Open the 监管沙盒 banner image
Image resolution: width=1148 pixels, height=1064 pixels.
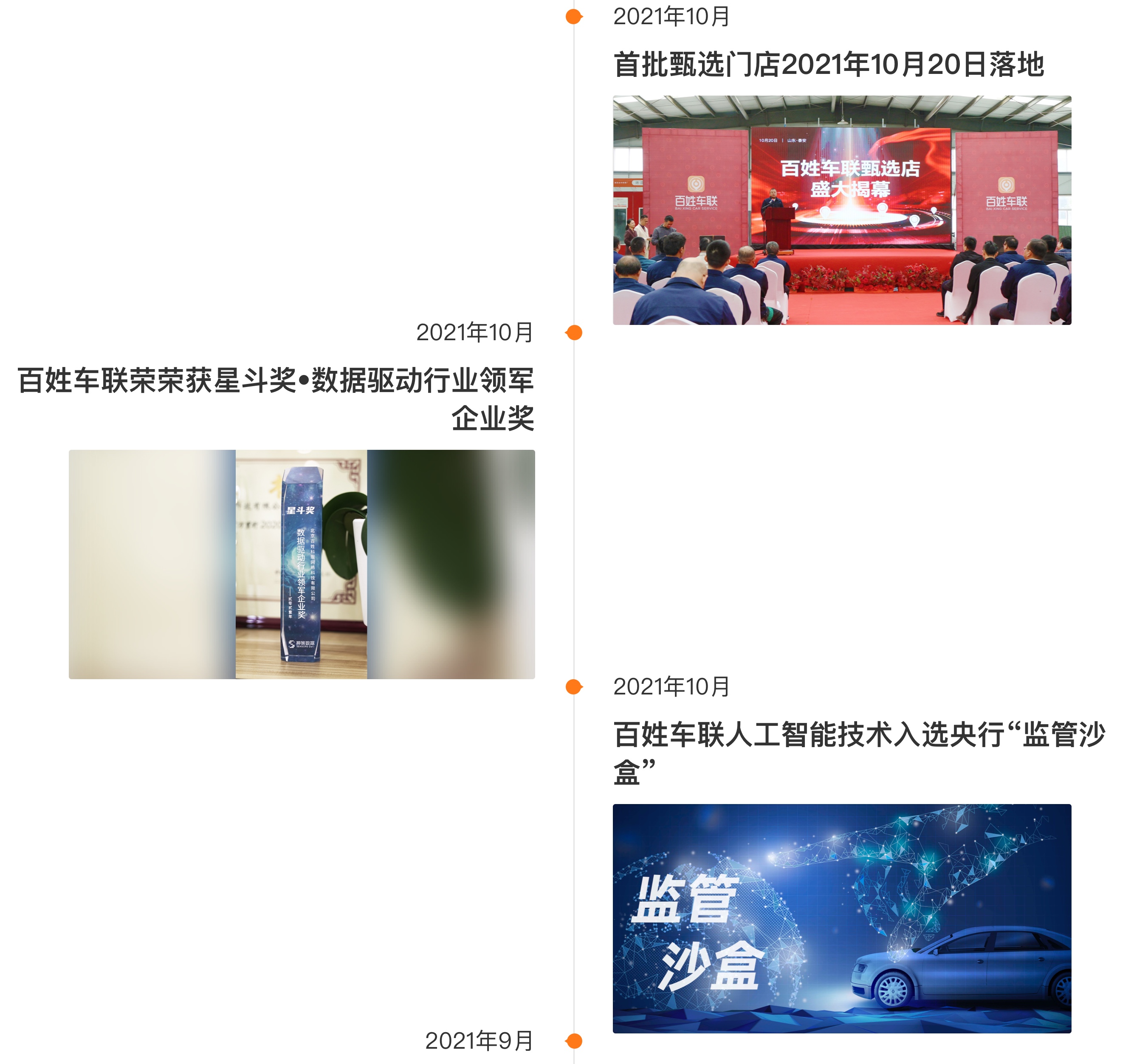[x=842, y=918]
